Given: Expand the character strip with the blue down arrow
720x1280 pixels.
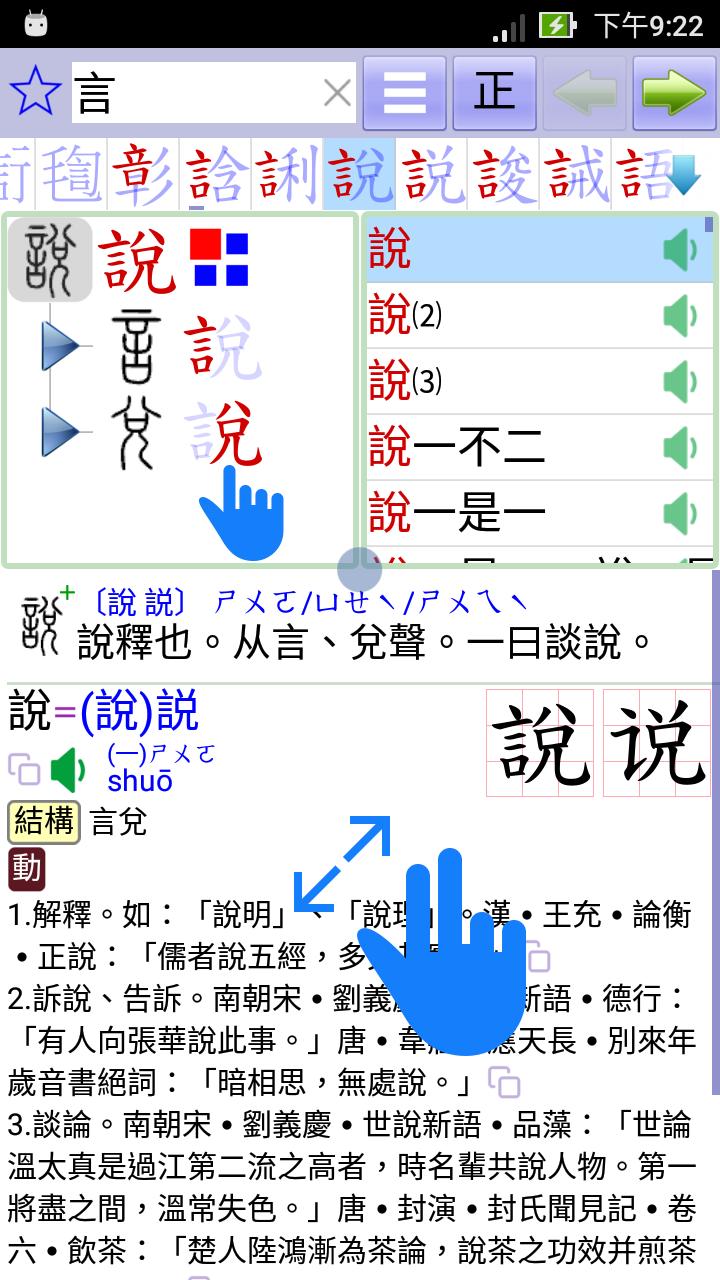Looking at the screenshot, I should [x=684, y=175].
